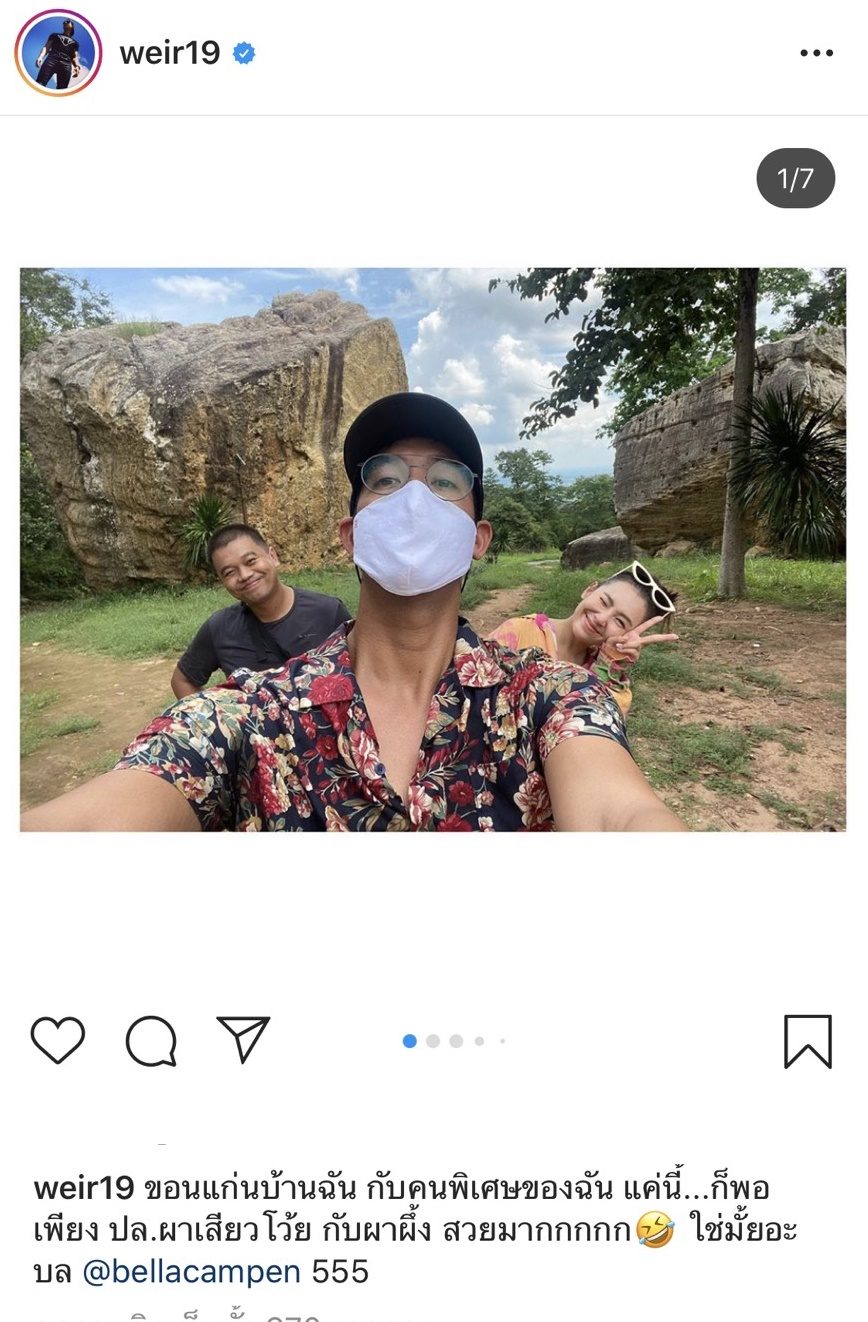Open the comments on this post
Image resolution: width=868 pixels, height=1322 pixels.
(x=151, y=1040)
